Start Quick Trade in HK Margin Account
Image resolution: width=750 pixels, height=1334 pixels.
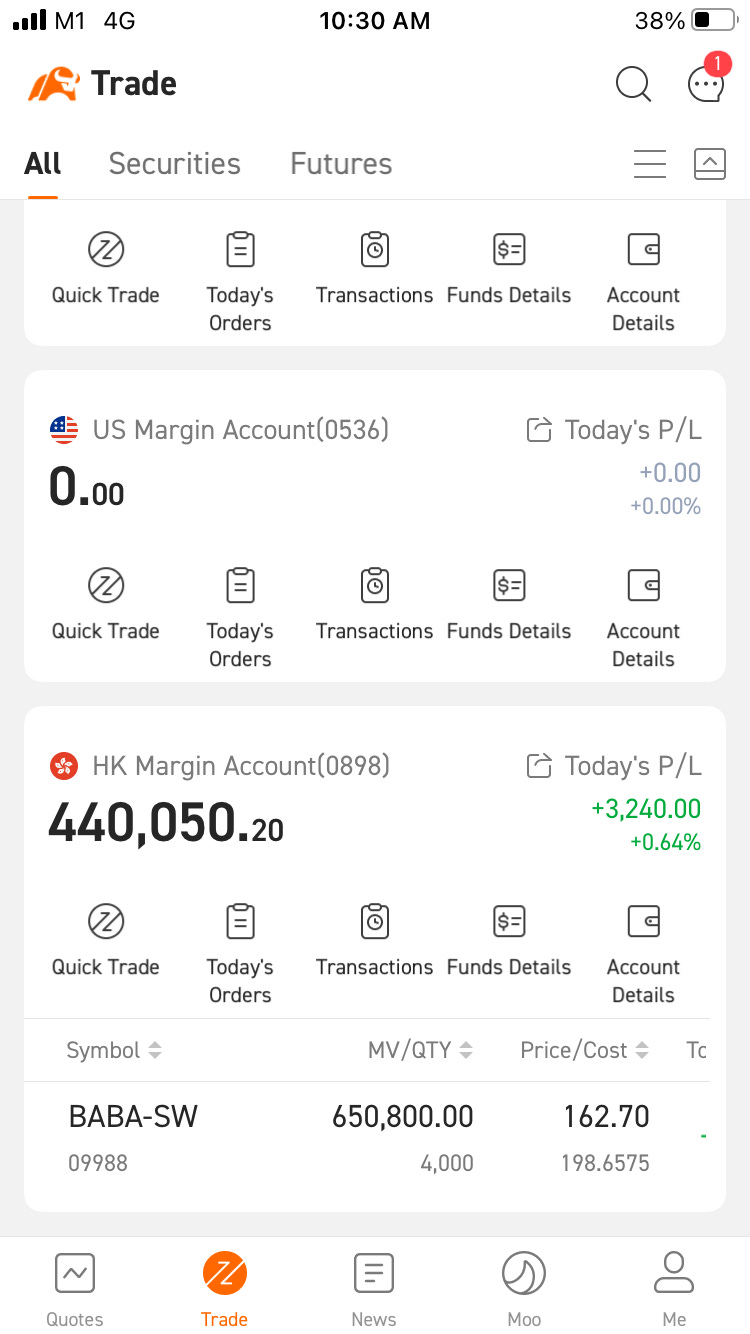pyautogui.click(x=106, y=940)
